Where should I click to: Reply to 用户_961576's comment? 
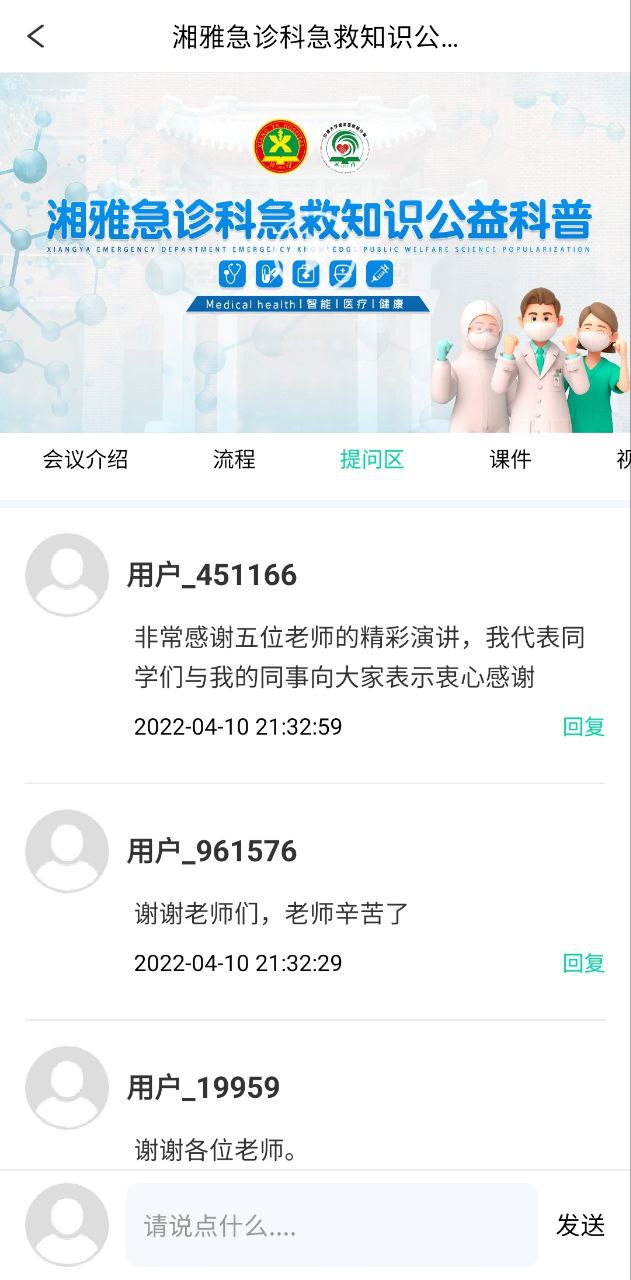click(583, 964)
